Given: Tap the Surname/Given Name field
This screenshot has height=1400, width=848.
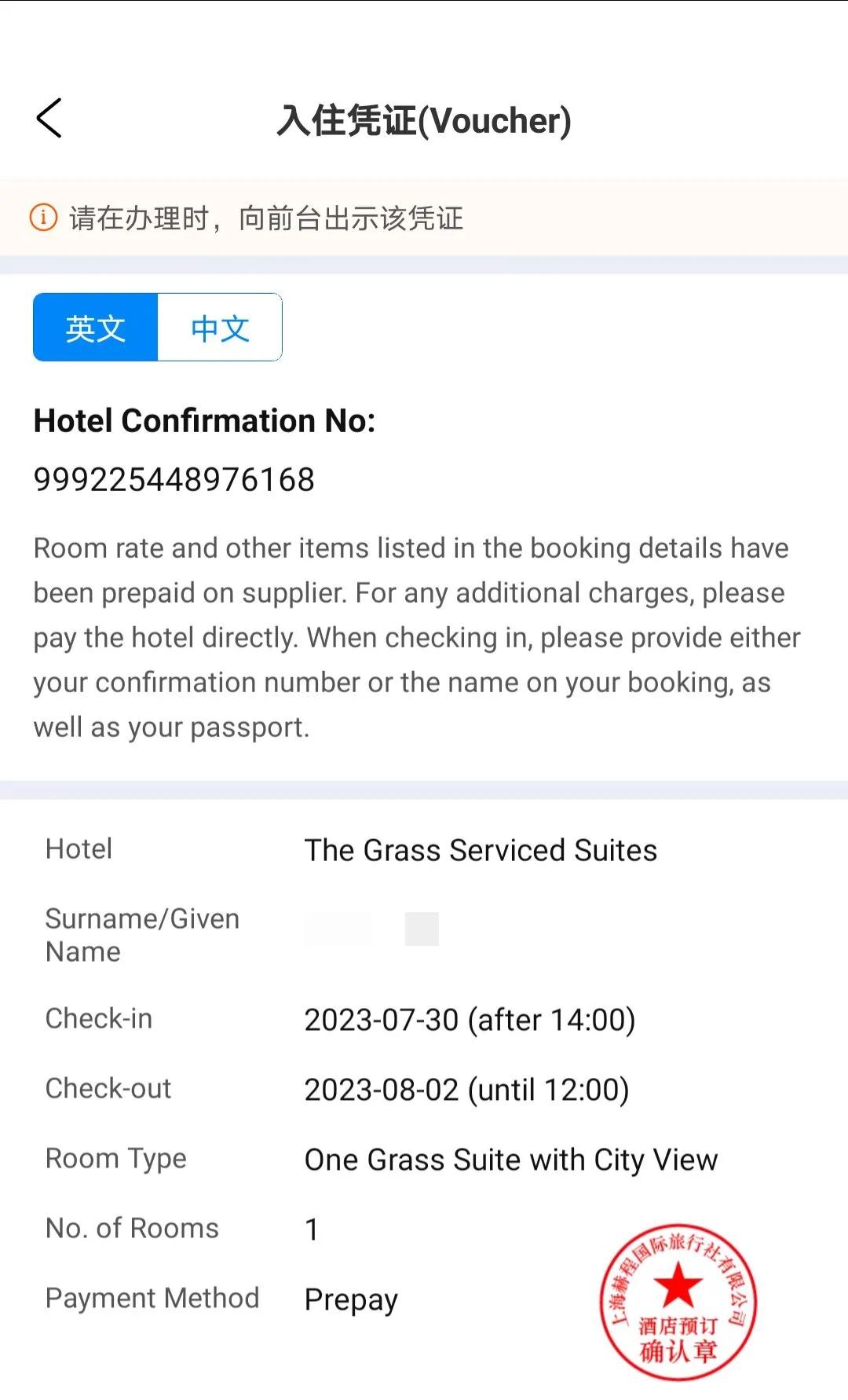Looking at the screenshot, I should [x=143, y=935].
